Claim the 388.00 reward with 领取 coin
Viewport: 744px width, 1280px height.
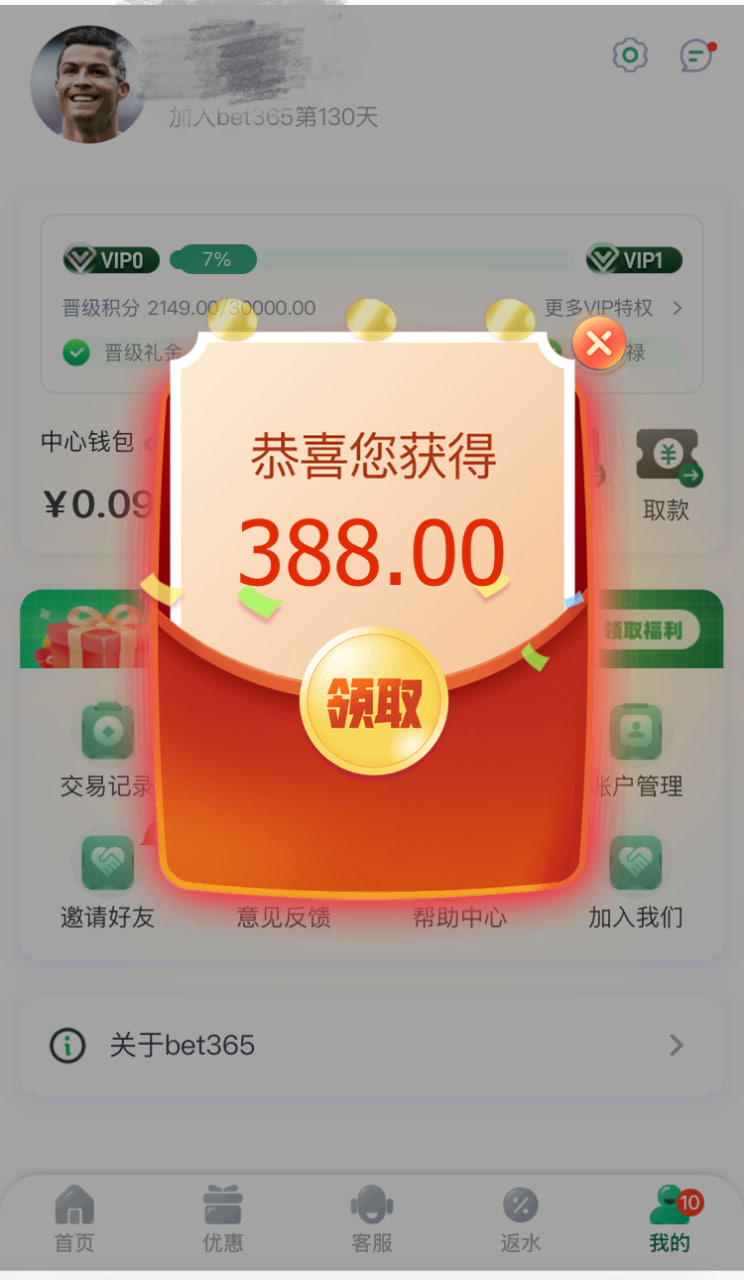pyautogui.click(x=373, y=702)
